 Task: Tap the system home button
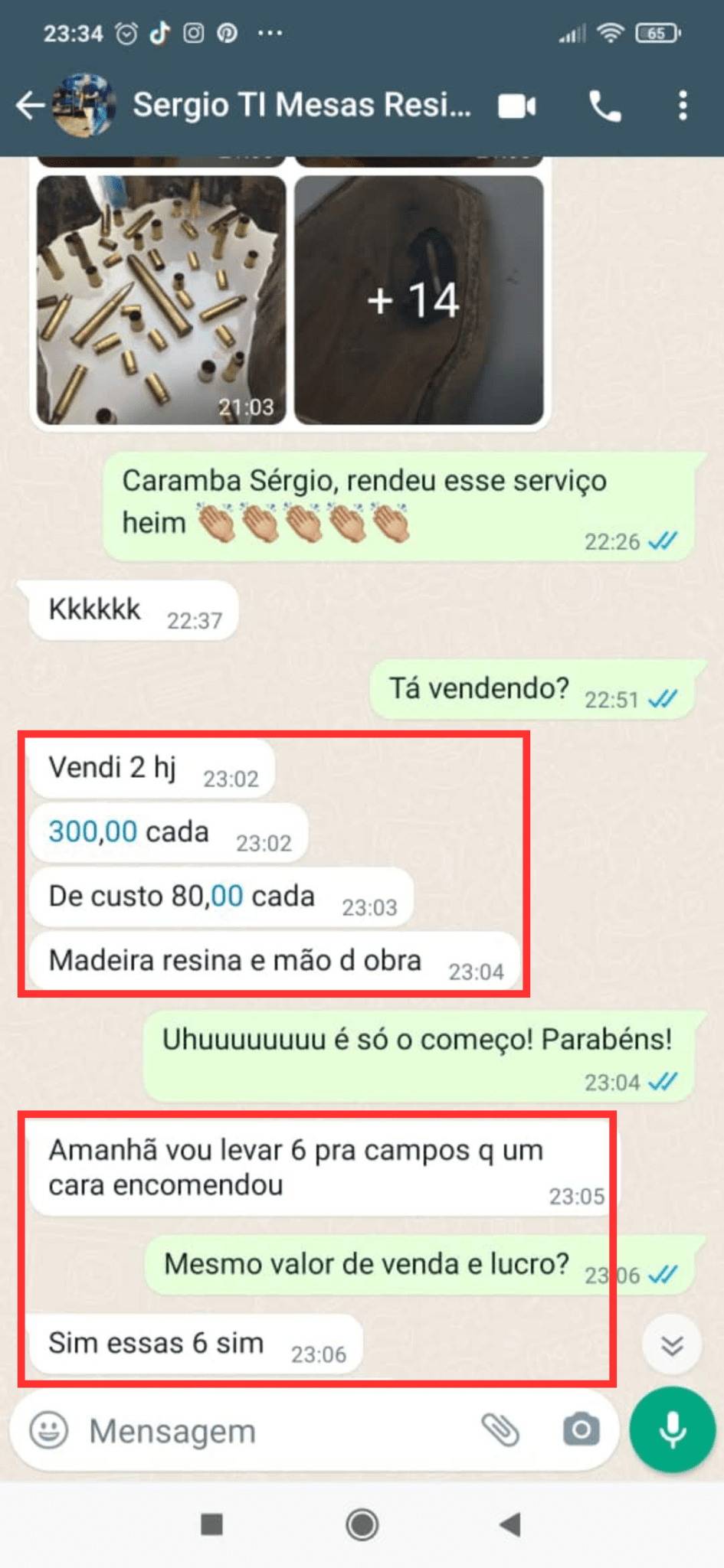click(362, 1524)
